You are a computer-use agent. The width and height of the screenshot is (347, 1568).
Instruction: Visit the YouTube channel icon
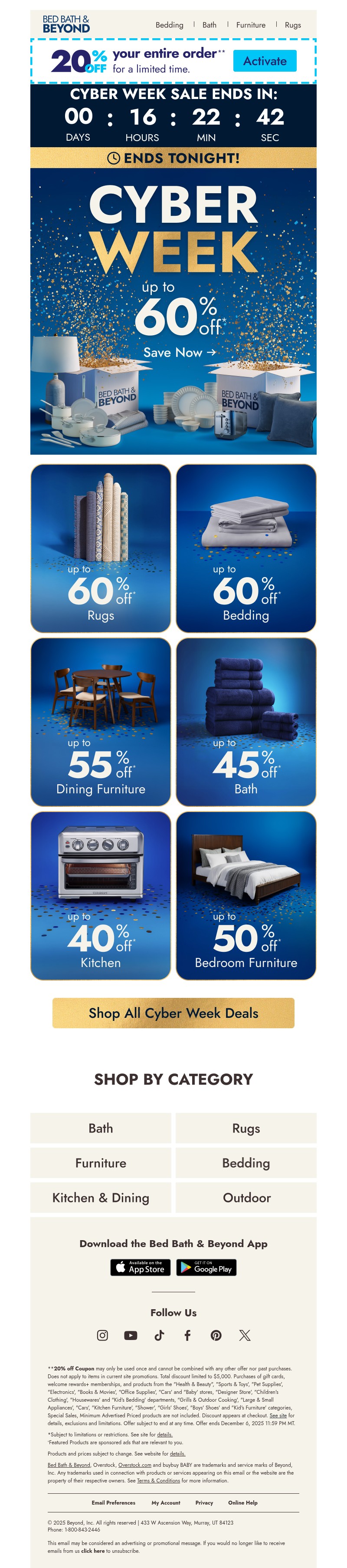[131, 1336]
